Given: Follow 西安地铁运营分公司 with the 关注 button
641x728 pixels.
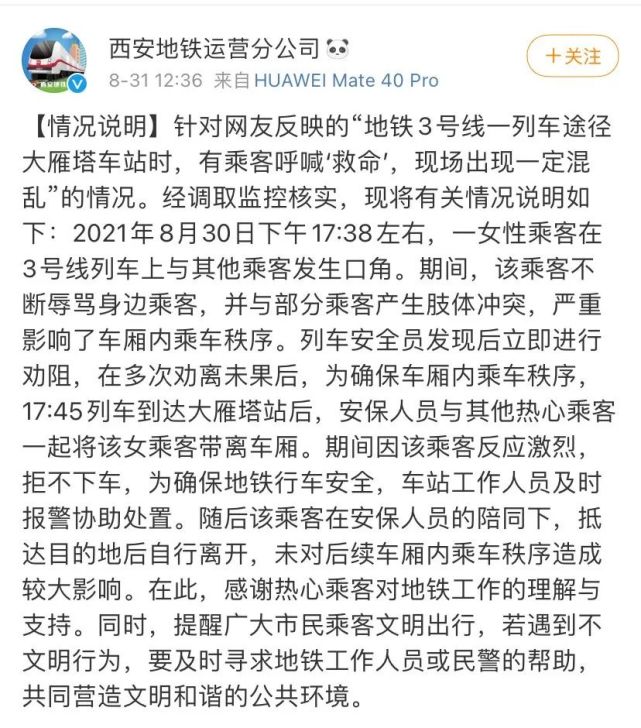Looking at the screenshot, I should pos(573,55).
